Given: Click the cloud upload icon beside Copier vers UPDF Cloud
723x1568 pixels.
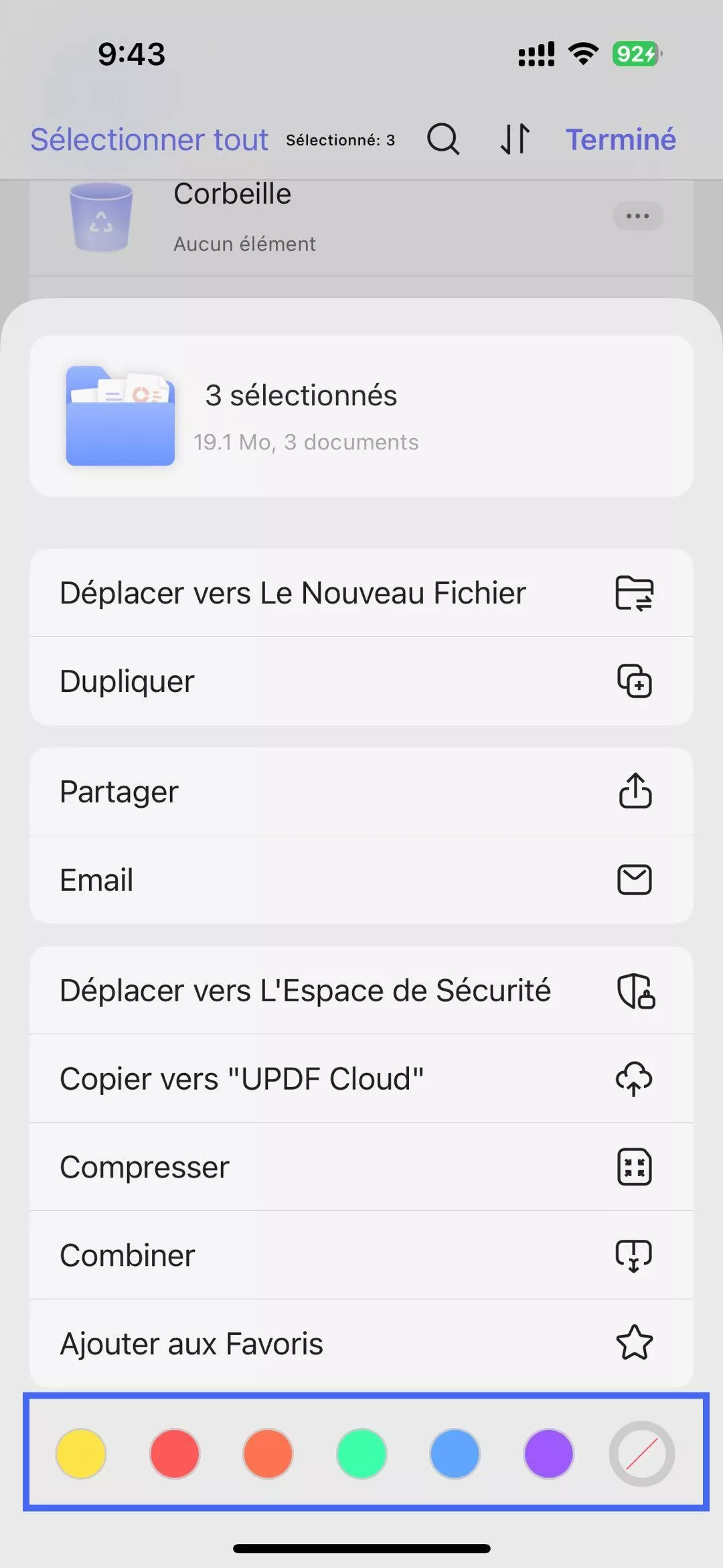Looking at the screenshot, I should point(634,1078).
